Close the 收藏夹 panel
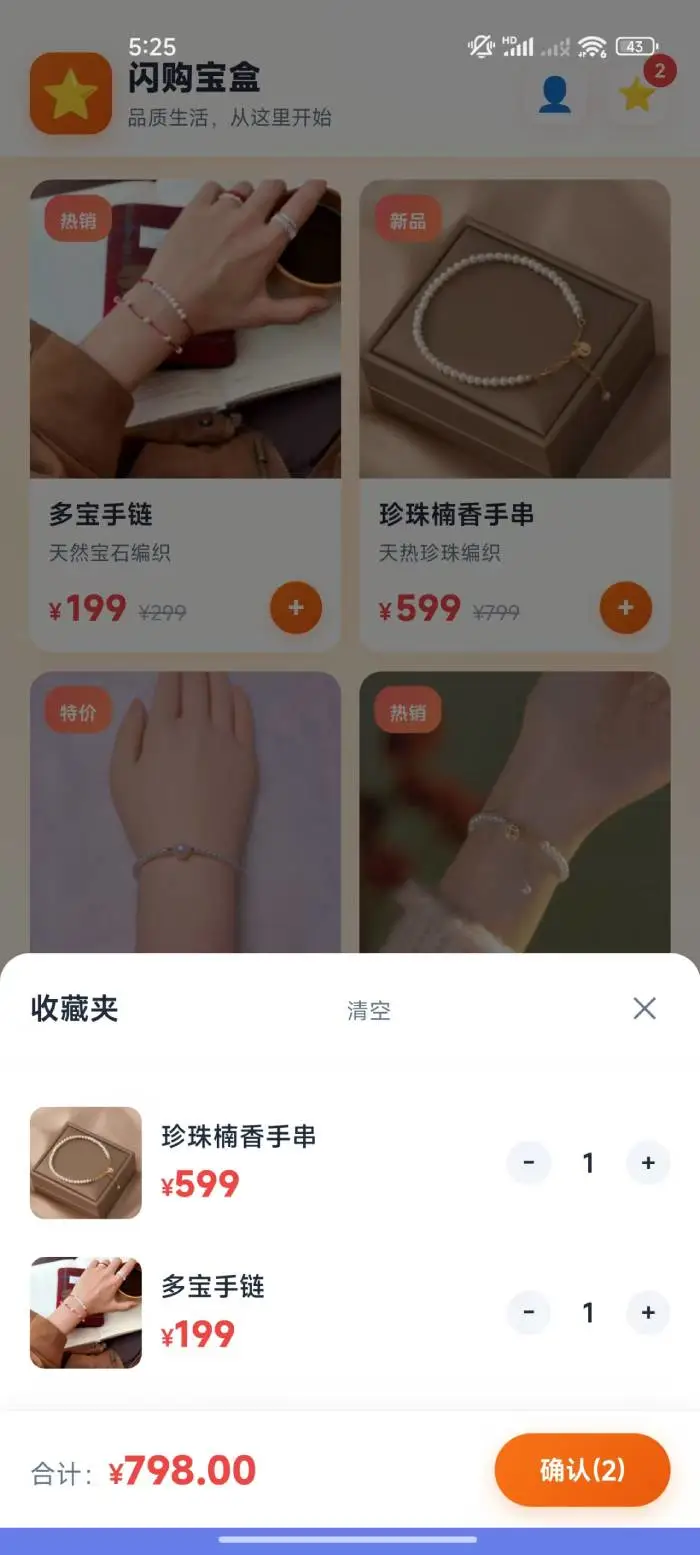The height and width of the screenshot is (1555, 700). pos(645,1008)
